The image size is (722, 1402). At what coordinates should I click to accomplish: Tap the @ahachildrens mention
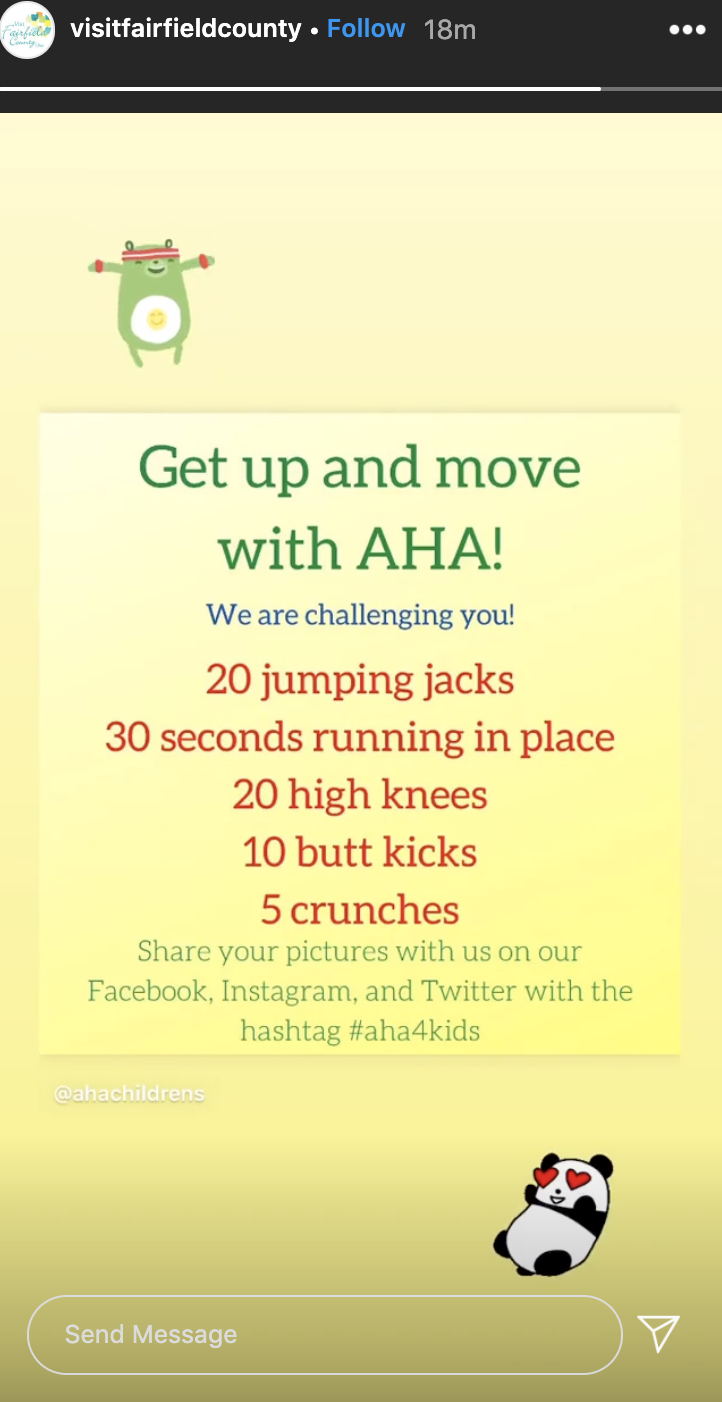129,1094
